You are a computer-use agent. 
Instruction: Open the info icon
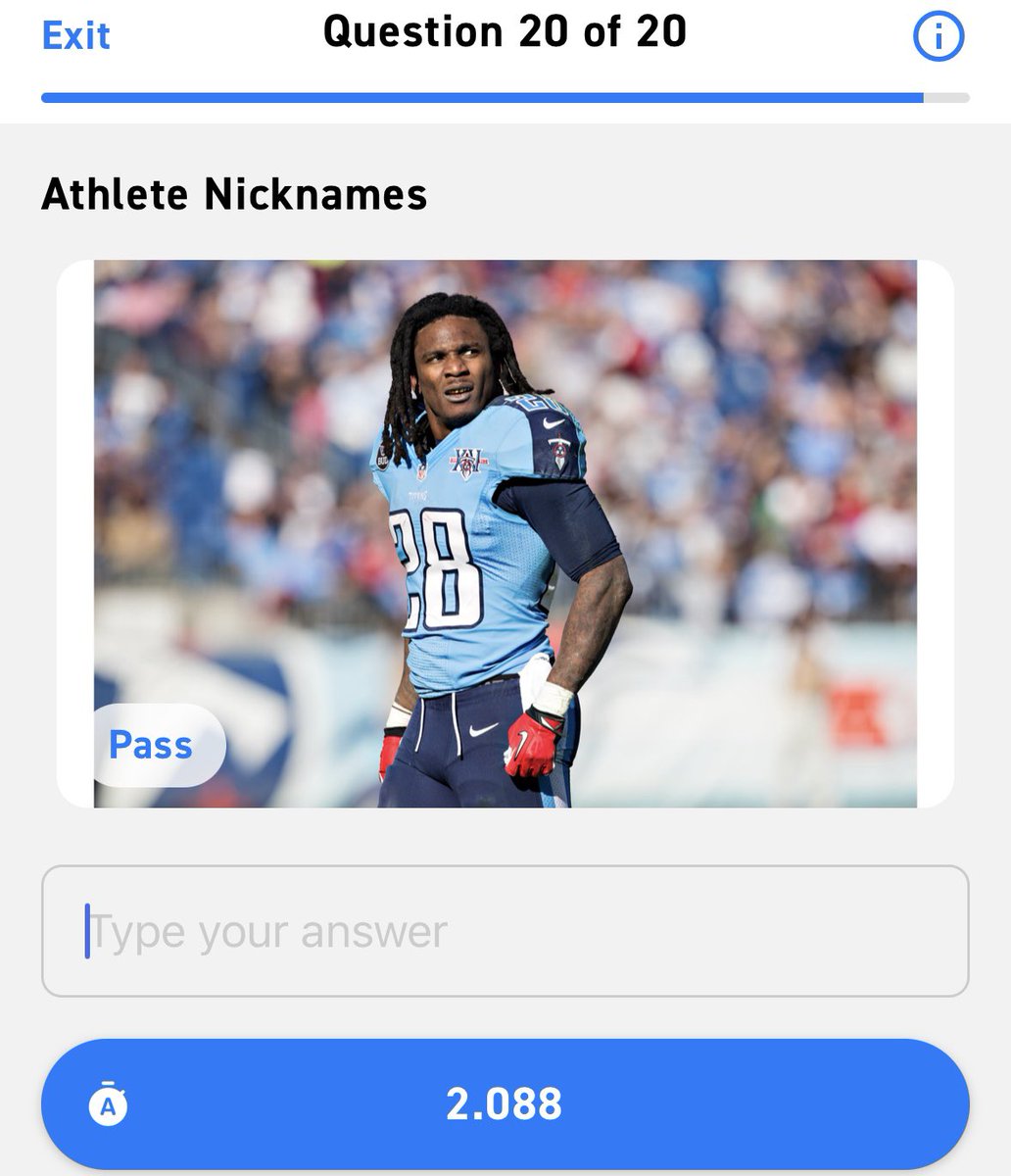938,37
